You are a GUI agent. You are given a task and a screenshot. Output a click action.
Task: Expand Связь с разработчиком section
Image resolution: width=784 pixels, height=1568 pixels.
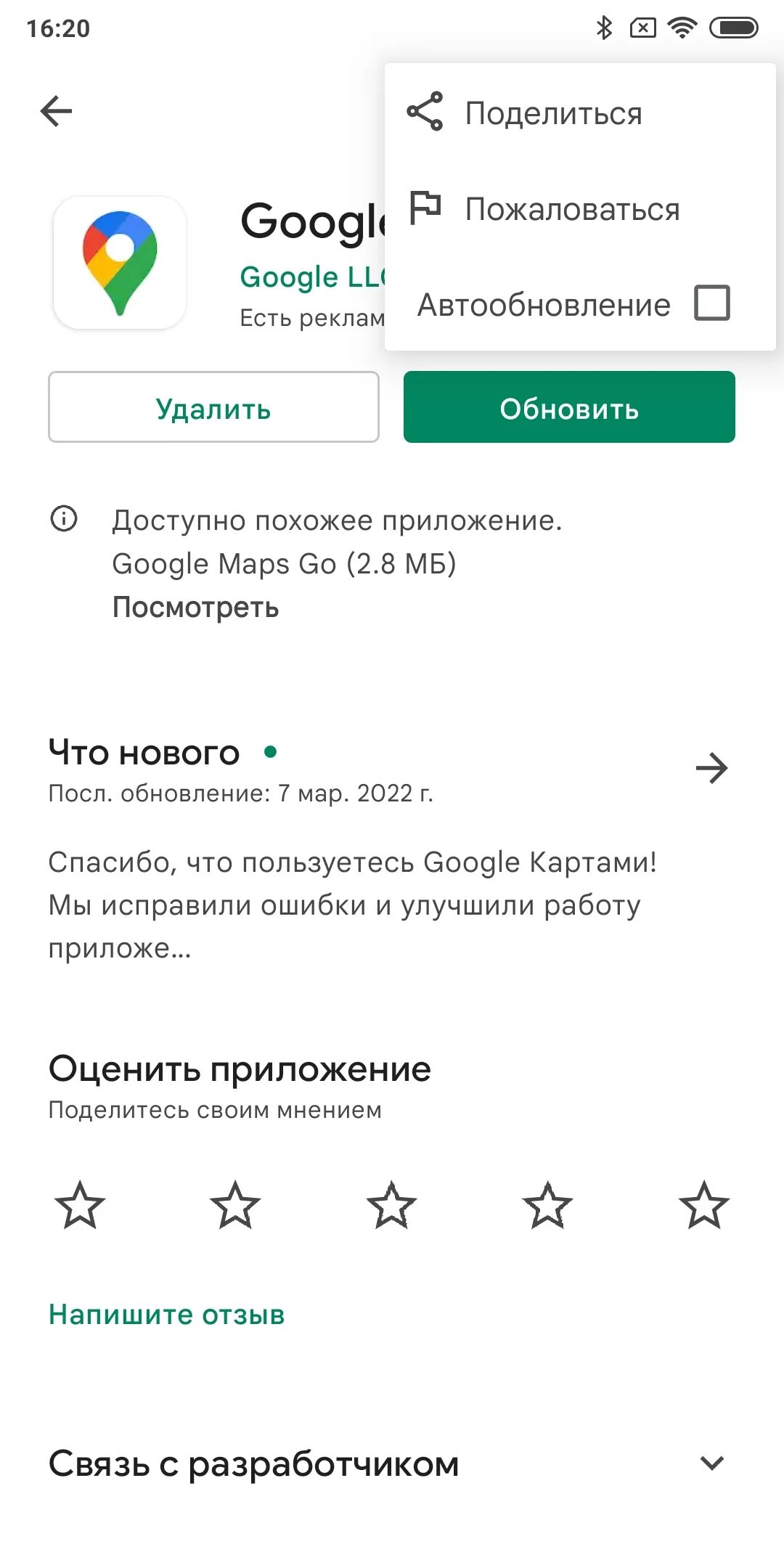point(711,1463)
